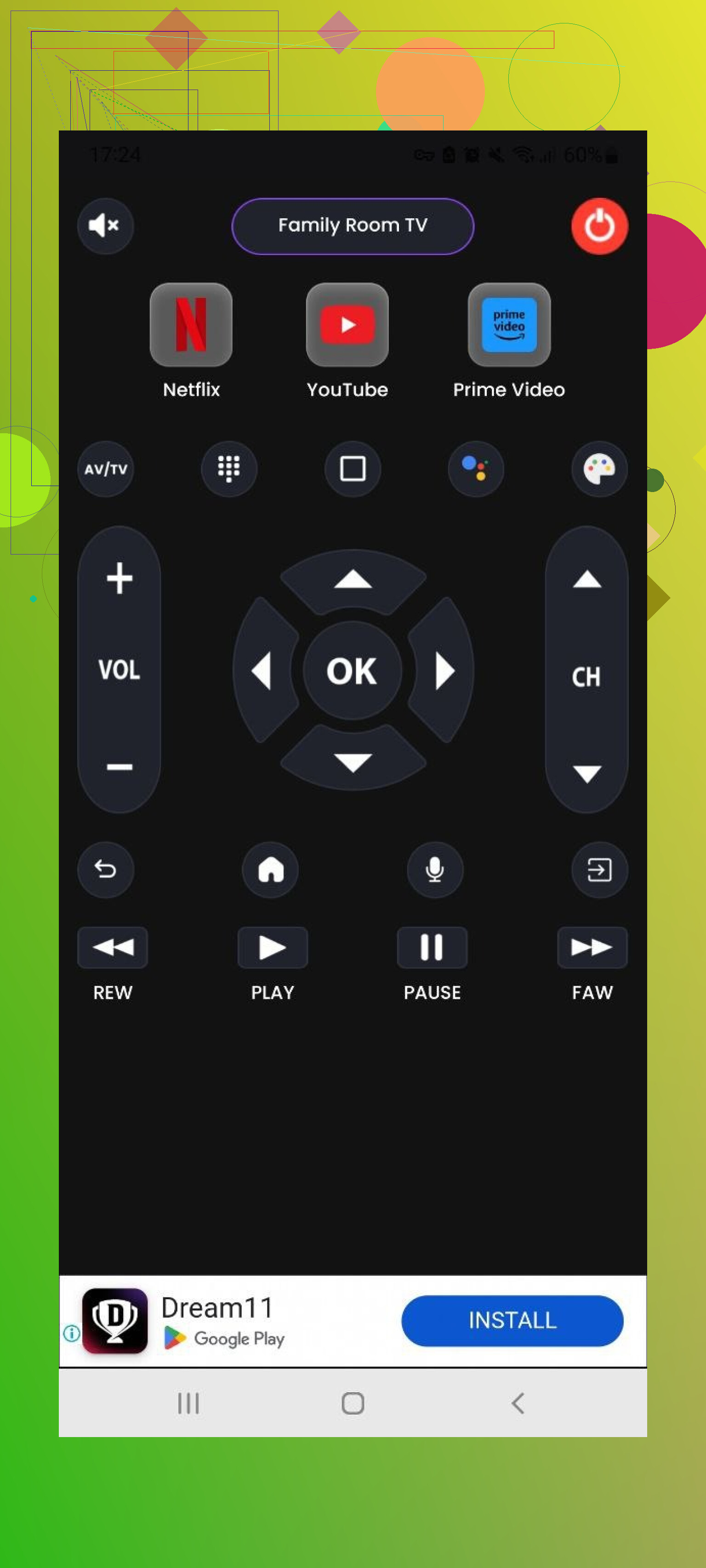The image size is (706, 1568).
Task: Decrease the volume with the minus button
Action: (120, 766)
